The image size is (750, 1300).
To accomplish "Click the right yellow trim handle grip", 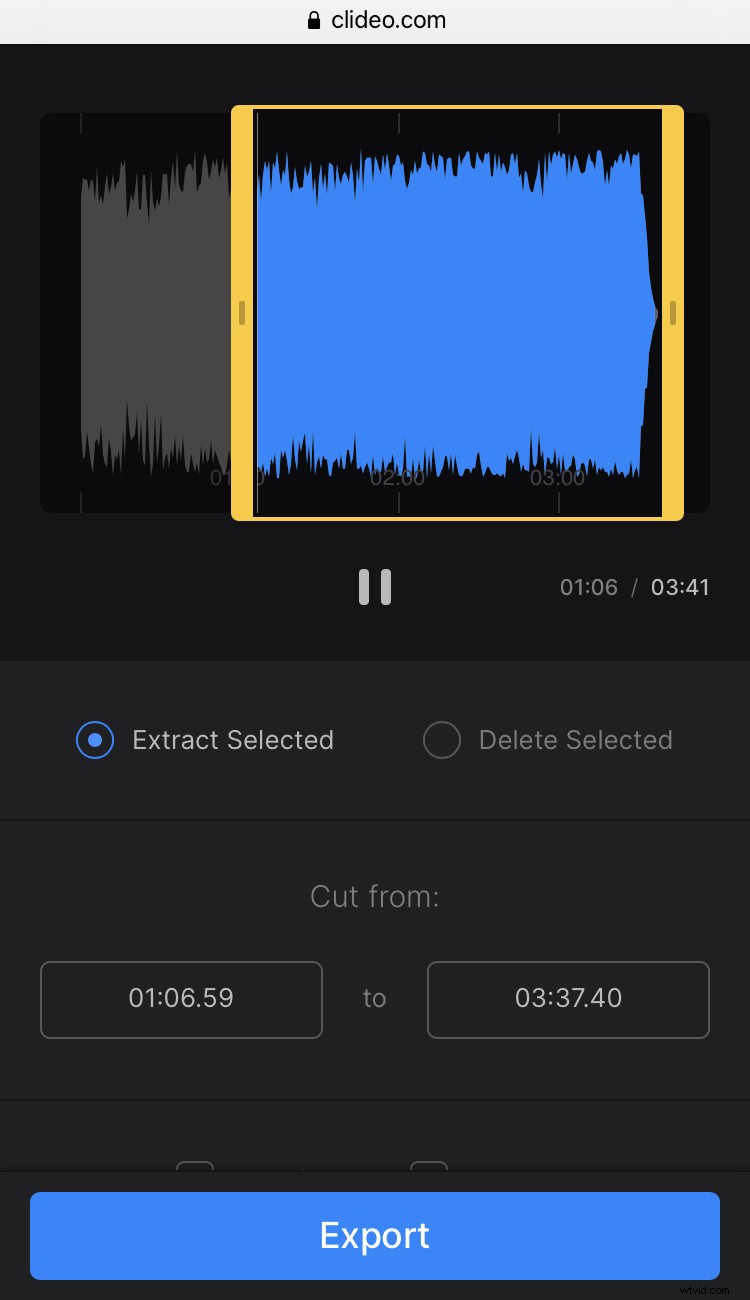I will (x=673, y=312).
